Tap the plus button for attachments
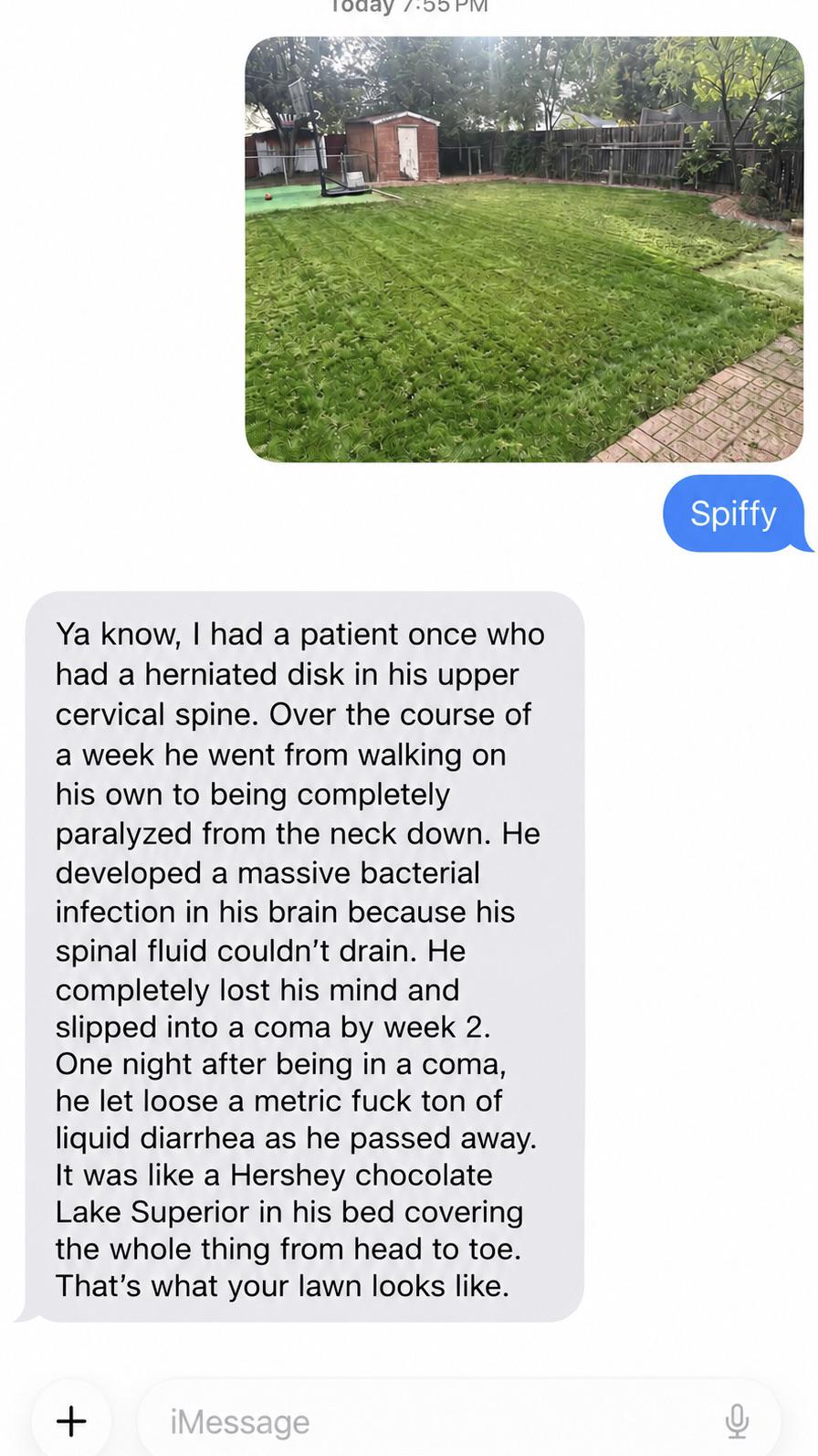Viewport: 818px width, 1456px height. click(x=71, y=1420)
